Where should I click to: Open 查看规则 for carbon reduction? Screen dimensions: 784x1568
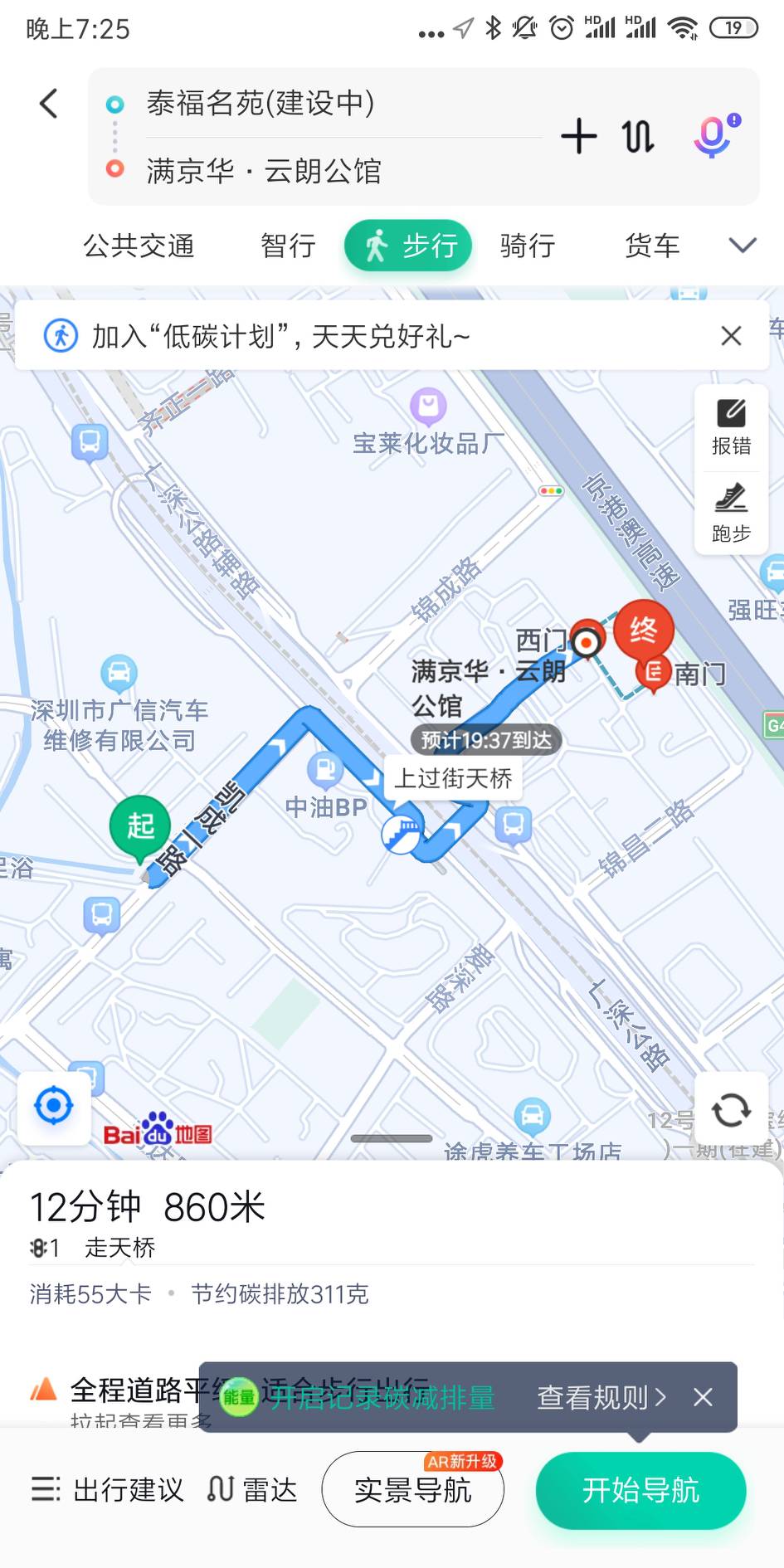(x=601, y=1398)
